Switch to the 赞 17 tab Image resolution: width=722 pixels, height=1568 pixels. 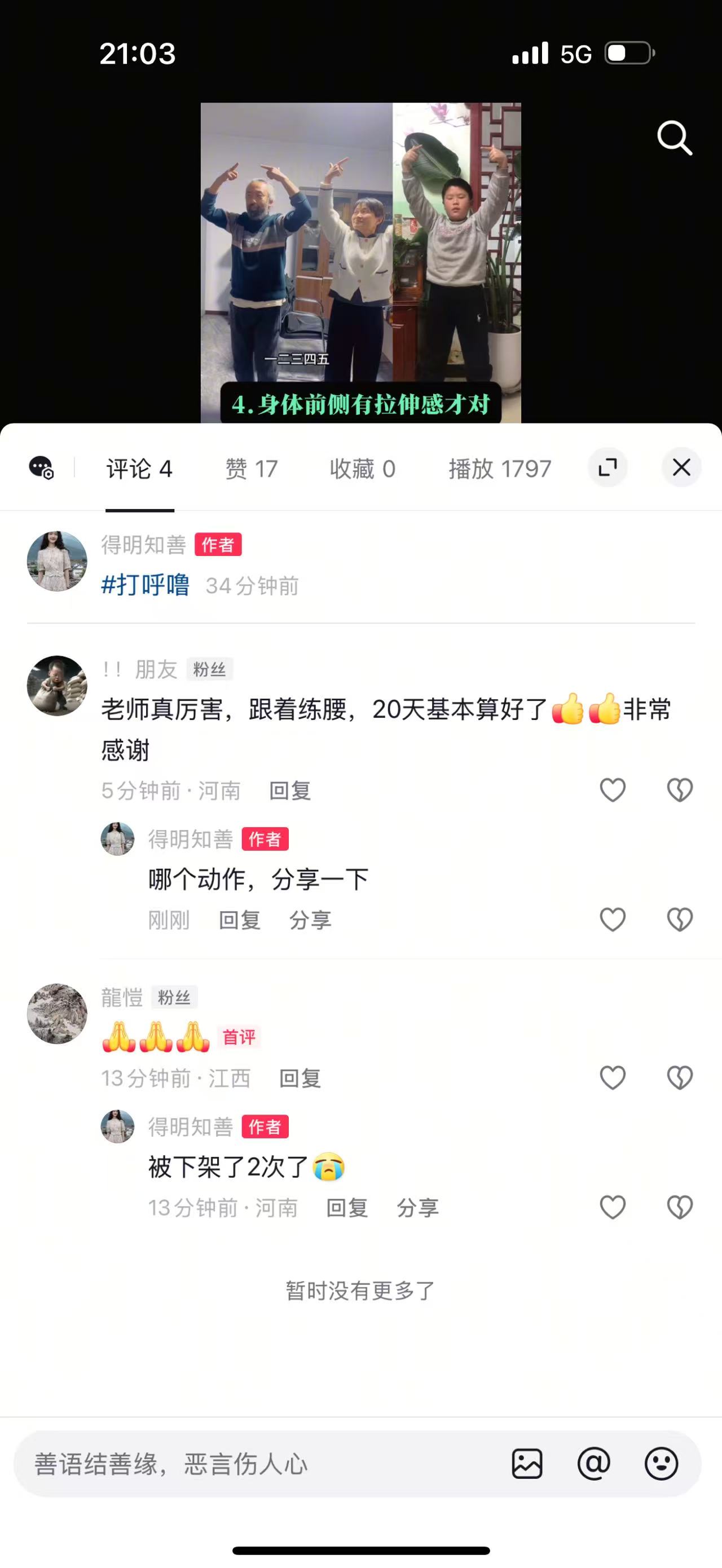point(252,469)
